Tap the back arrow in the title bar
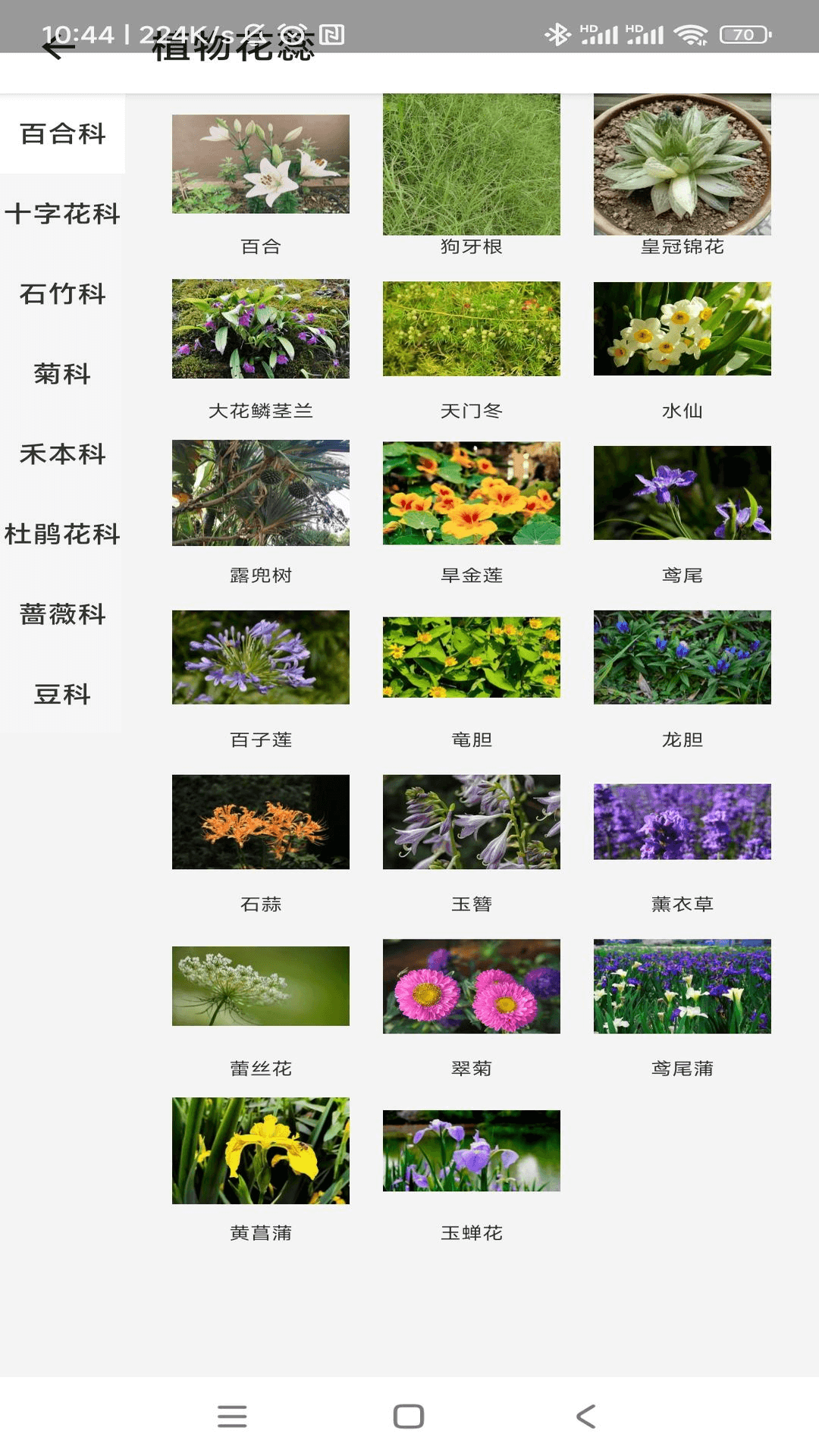Image resolution: width=819 pixels, height=1456 pixels. [x=55, y=50]
